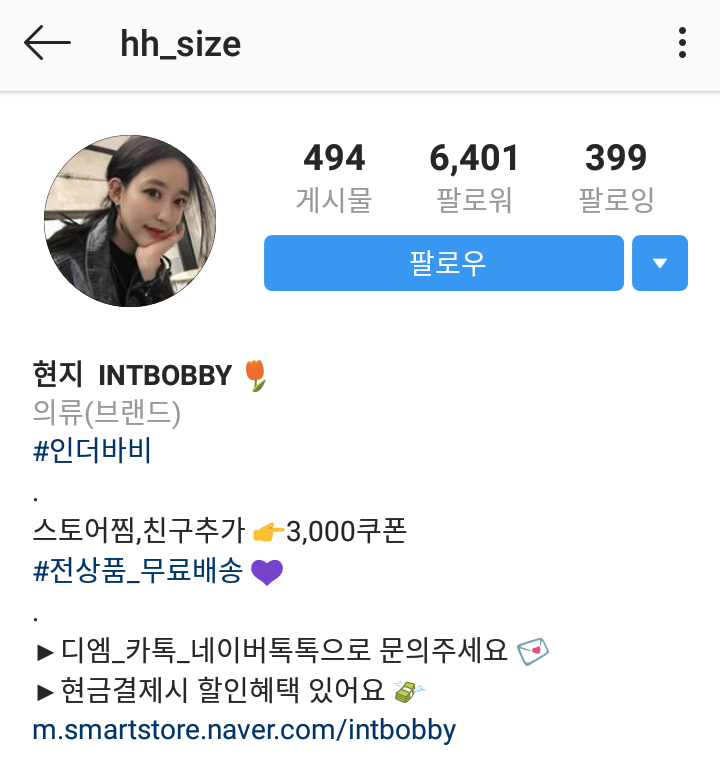
Task: Open hashtag #인더바비
Action: tap(92, 451)
